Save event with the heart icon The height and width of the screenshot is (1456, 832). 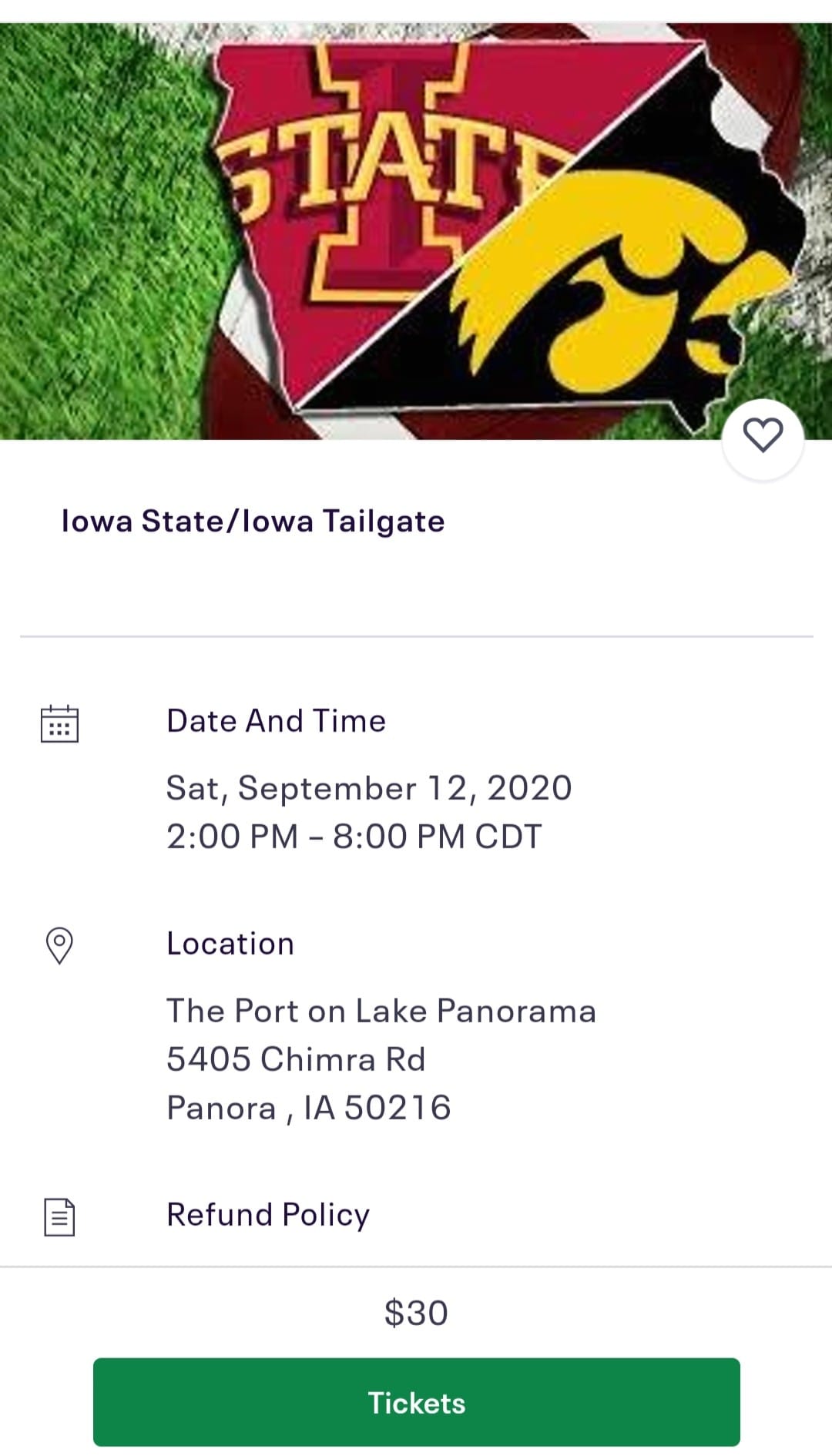(763, 436)
